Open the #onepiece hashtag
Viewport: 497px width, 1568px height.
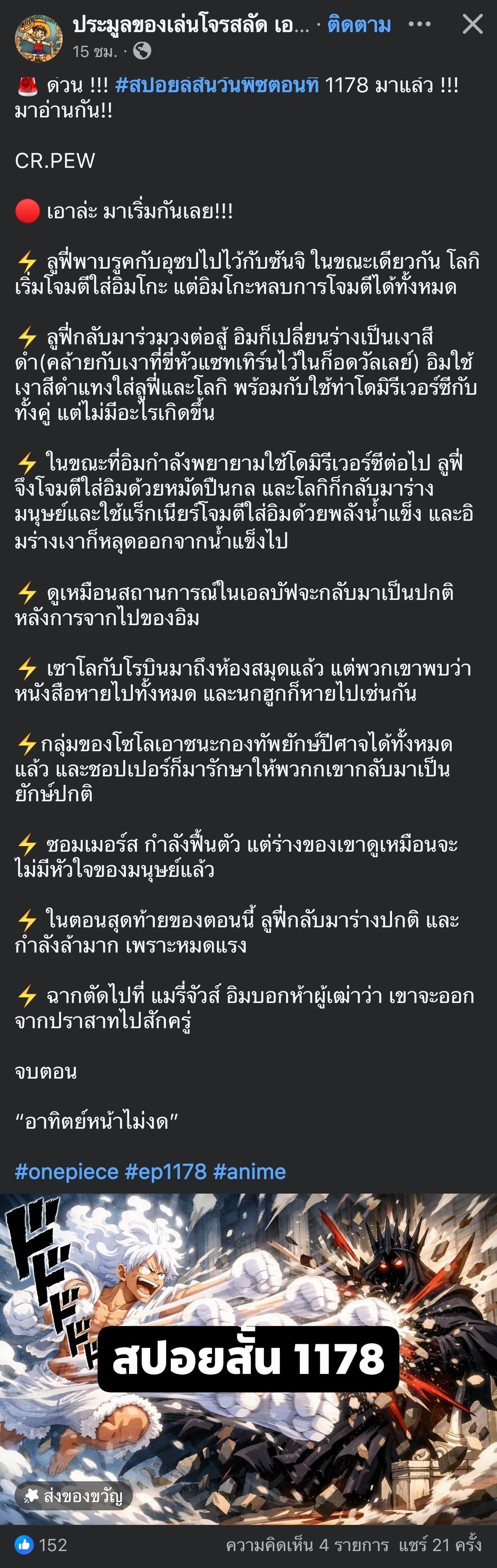(66, 1172)
